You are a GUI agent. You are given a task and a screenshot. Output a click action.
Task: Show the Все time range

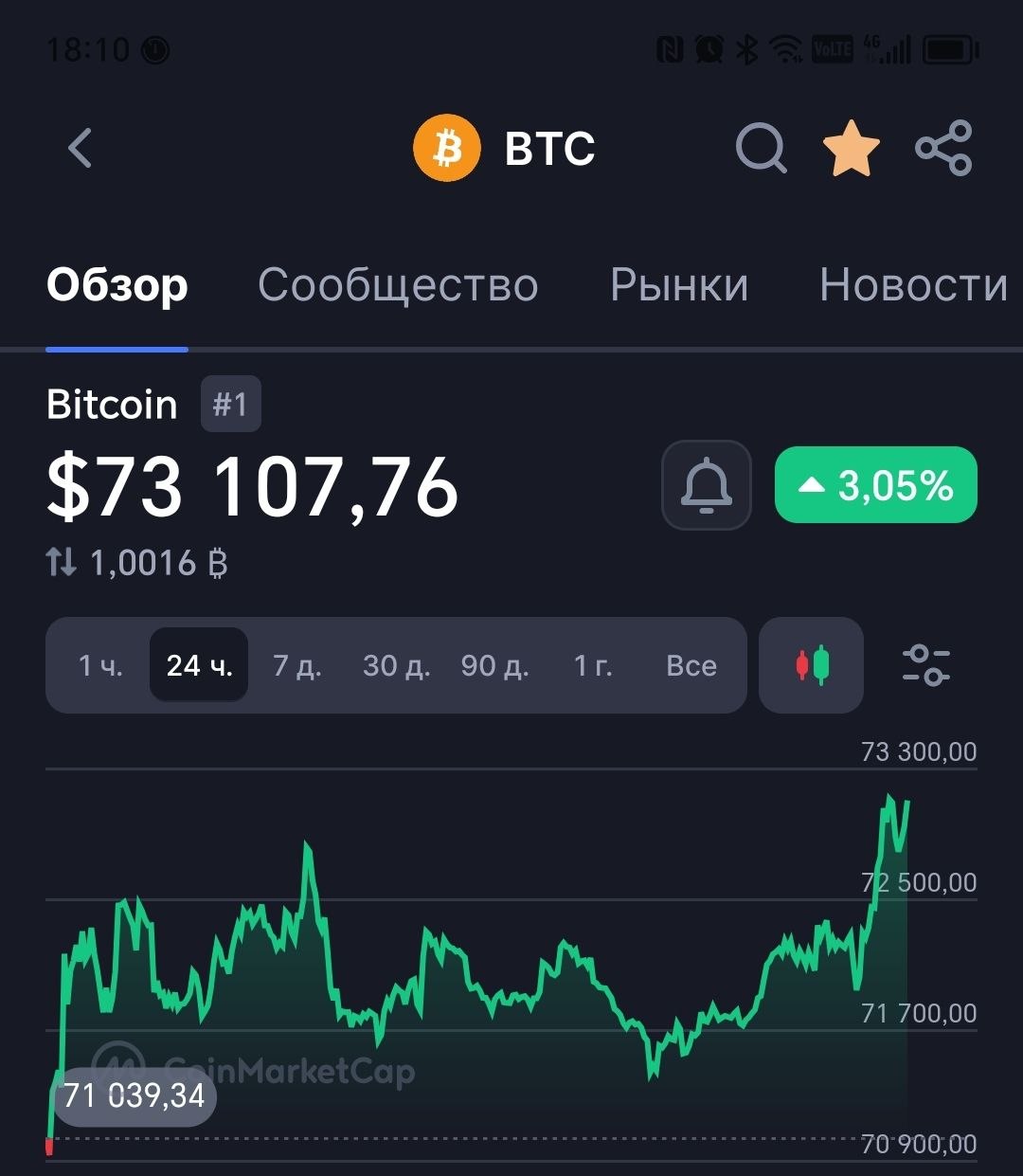point(691,665)
